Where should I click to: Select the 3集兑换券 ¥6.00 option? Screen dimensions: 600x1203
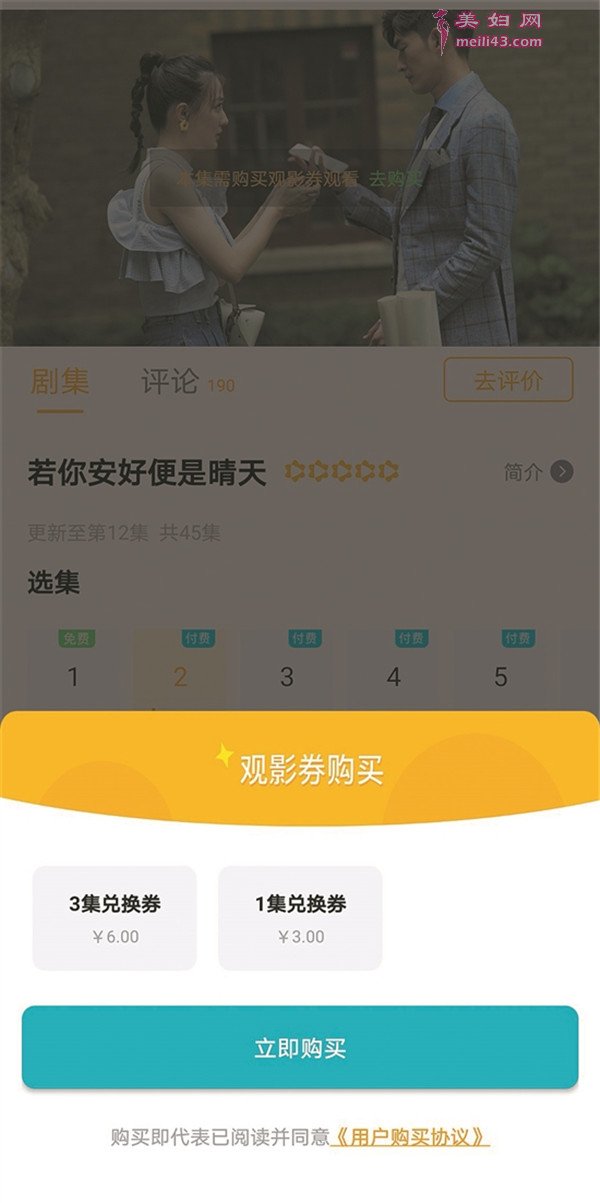pos(115,918)
